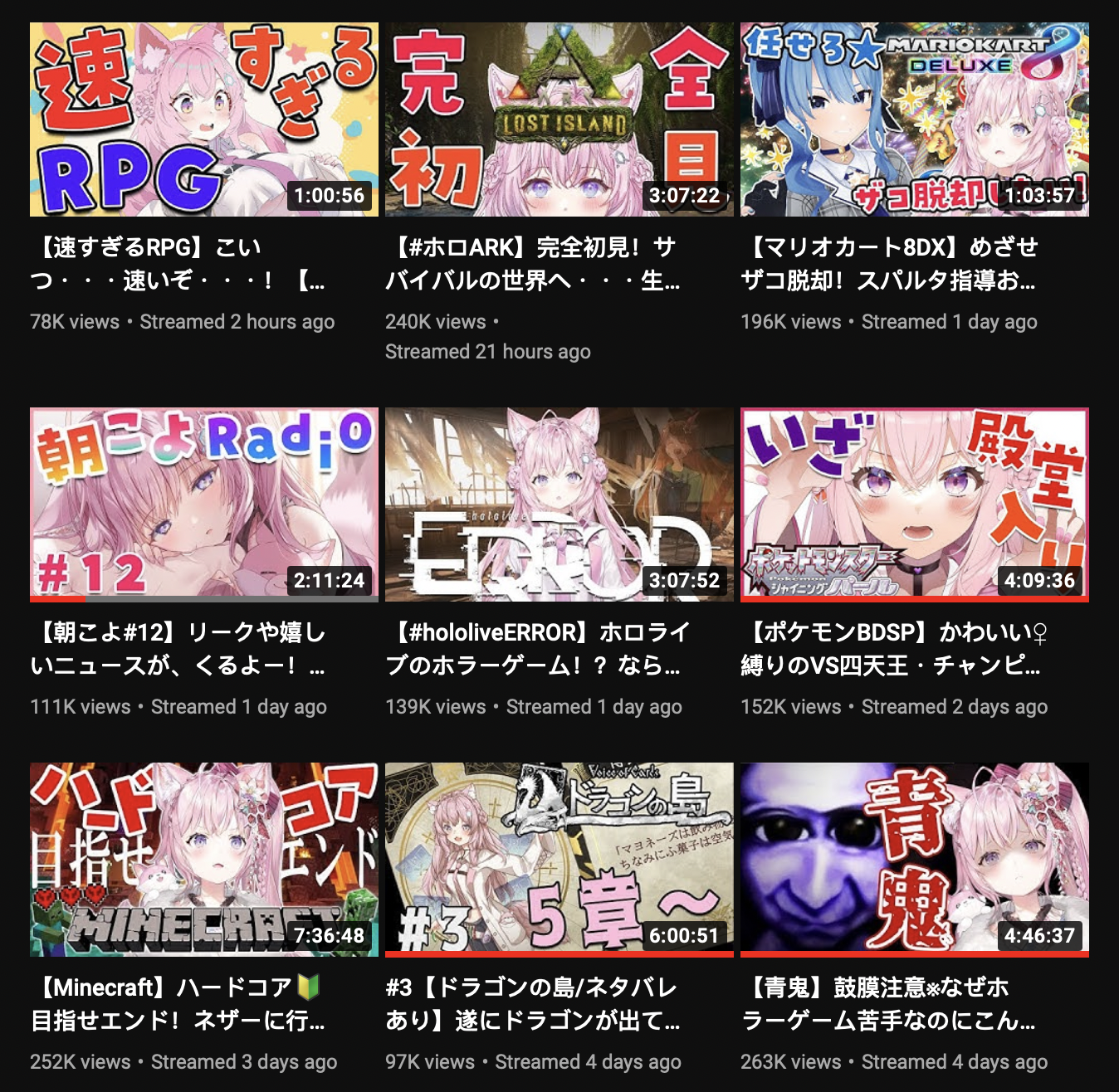
Task: Open the 青鬼 horror game video
Action: [914, 860]
